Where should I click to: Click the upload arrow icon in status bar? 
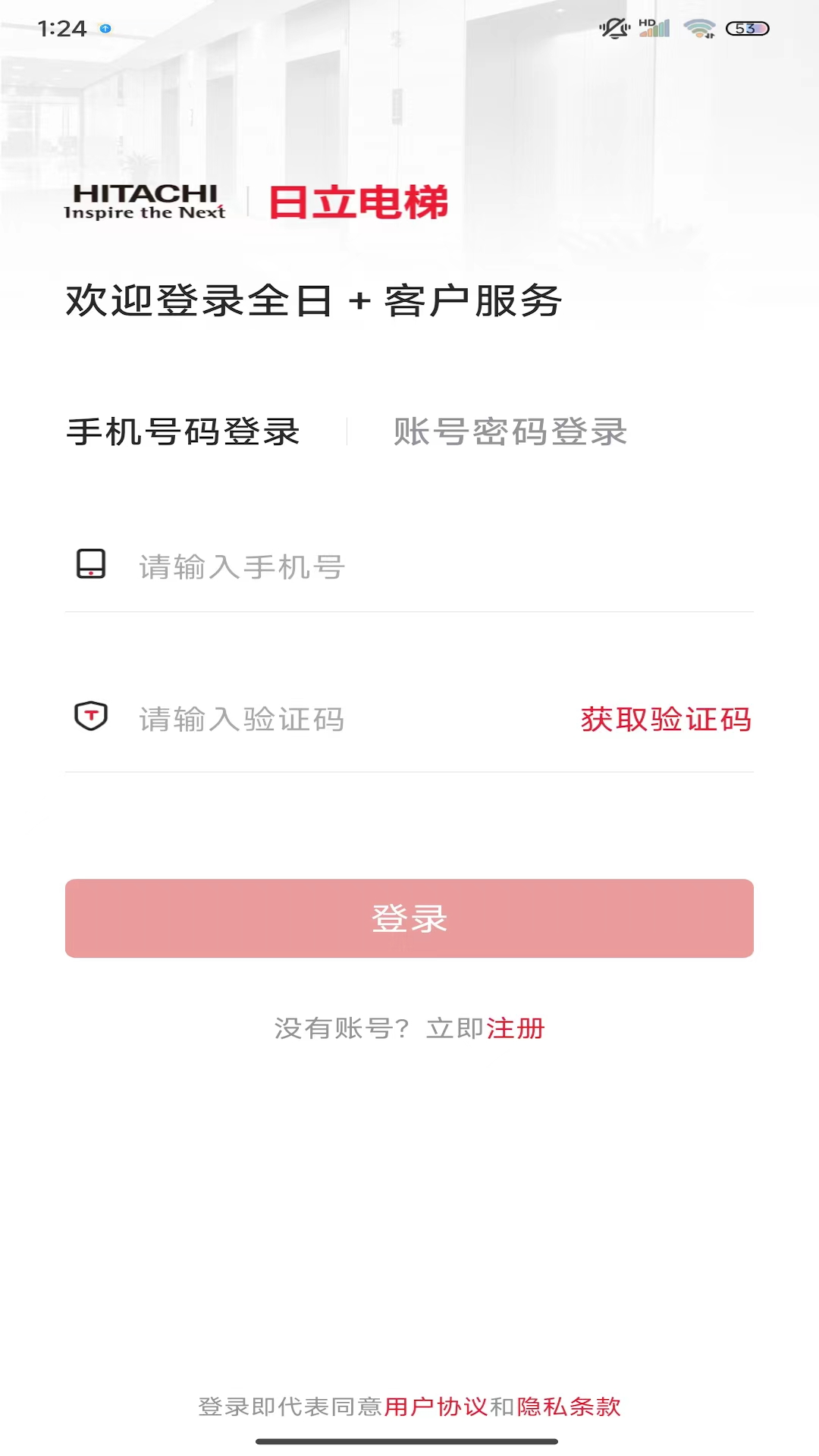coord(106,27)
